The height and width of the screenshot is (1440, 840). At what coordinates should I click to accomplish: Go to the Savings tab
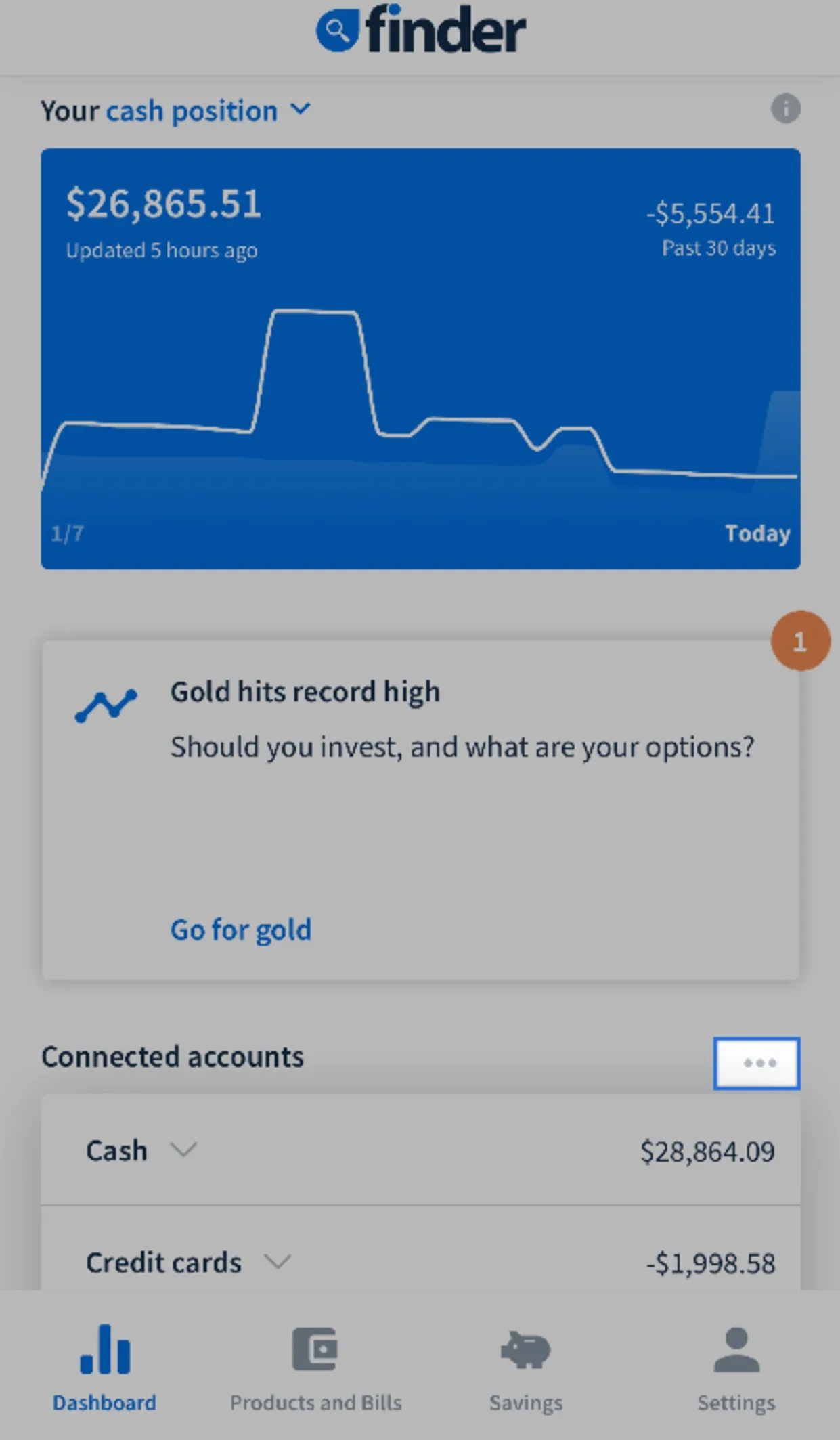point(526,1368)
